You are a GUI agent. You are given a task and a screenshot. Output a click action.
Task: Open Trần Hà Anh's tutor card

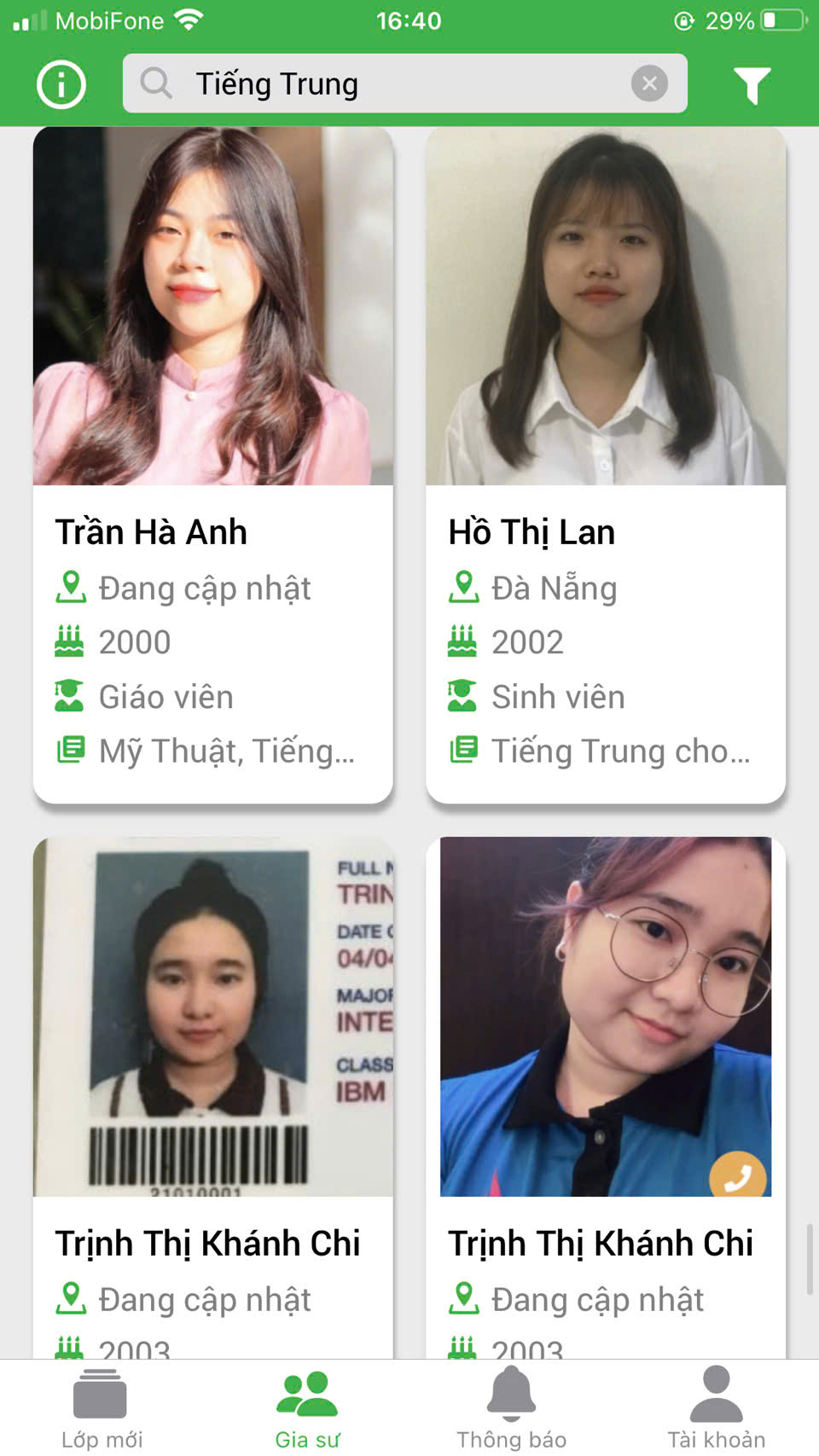(x=212, y=465)
